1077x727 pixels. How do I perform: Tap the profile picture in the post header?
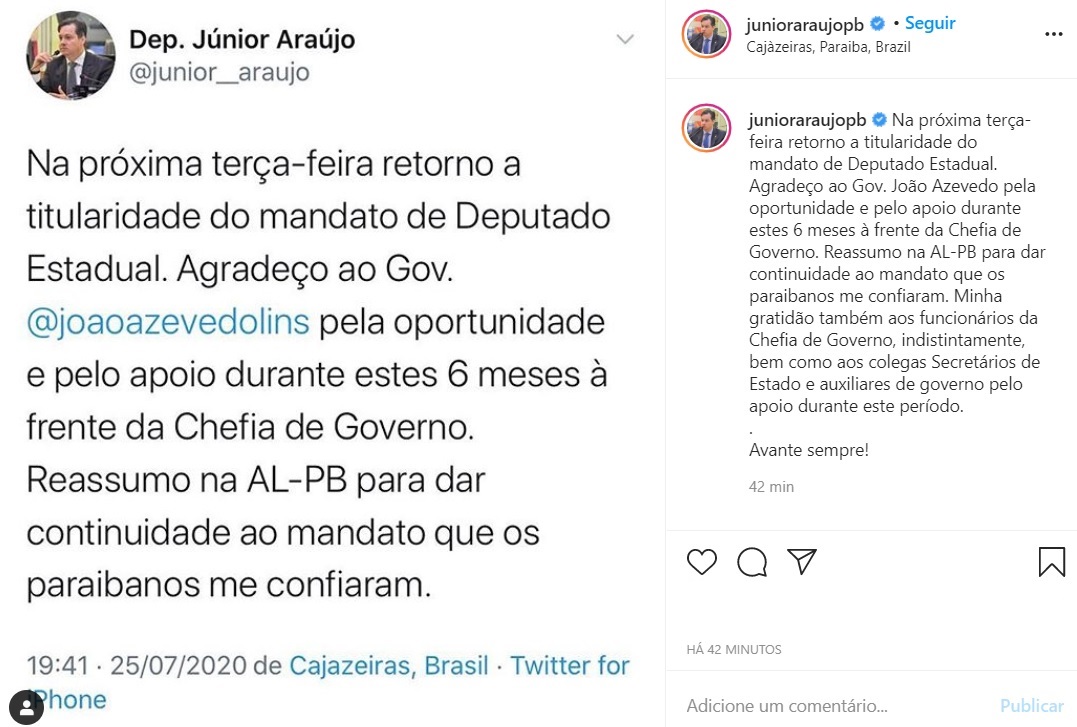(707, 34)
